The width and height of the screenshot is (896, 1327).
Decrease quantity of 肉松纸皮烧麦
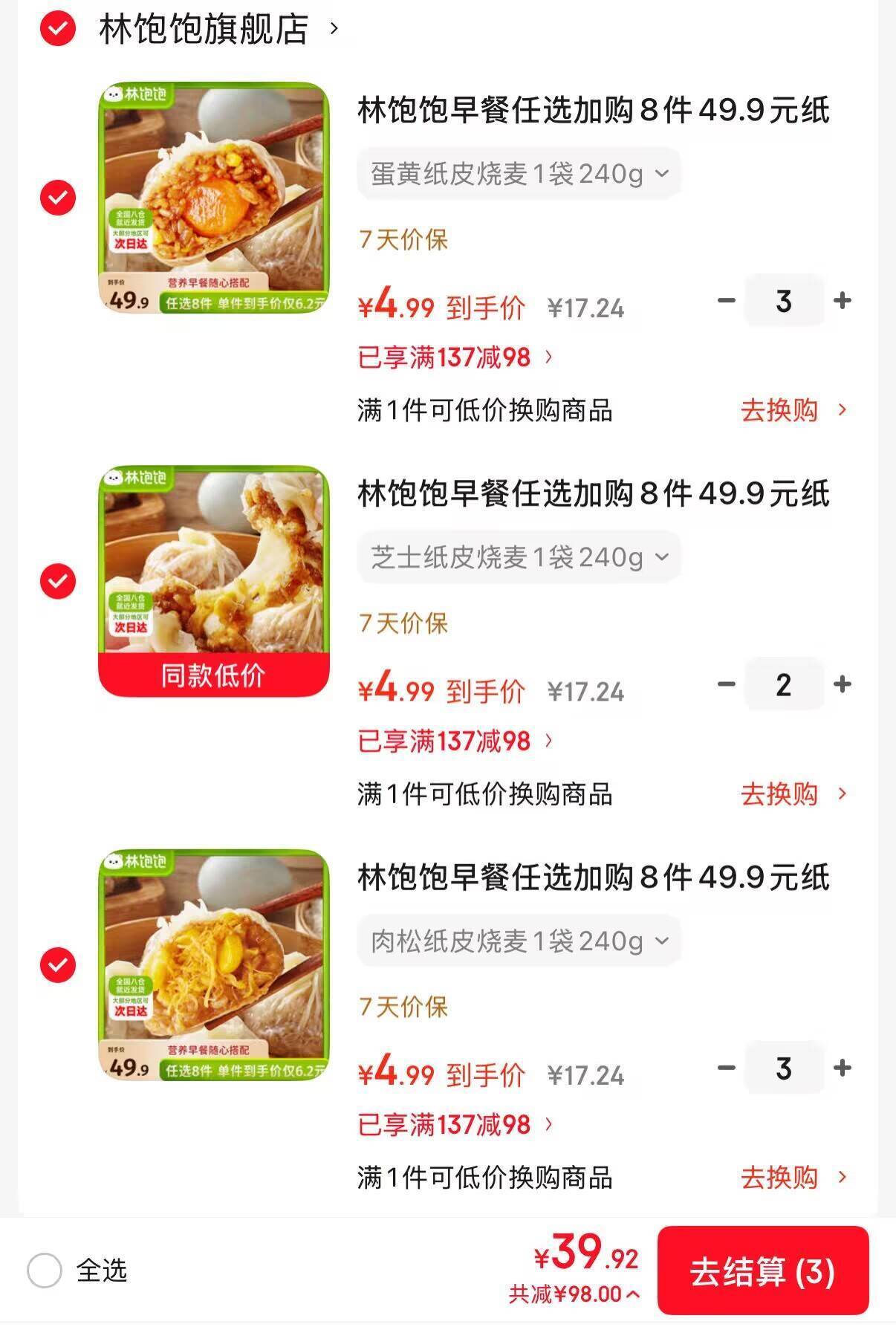[726, 1068]
